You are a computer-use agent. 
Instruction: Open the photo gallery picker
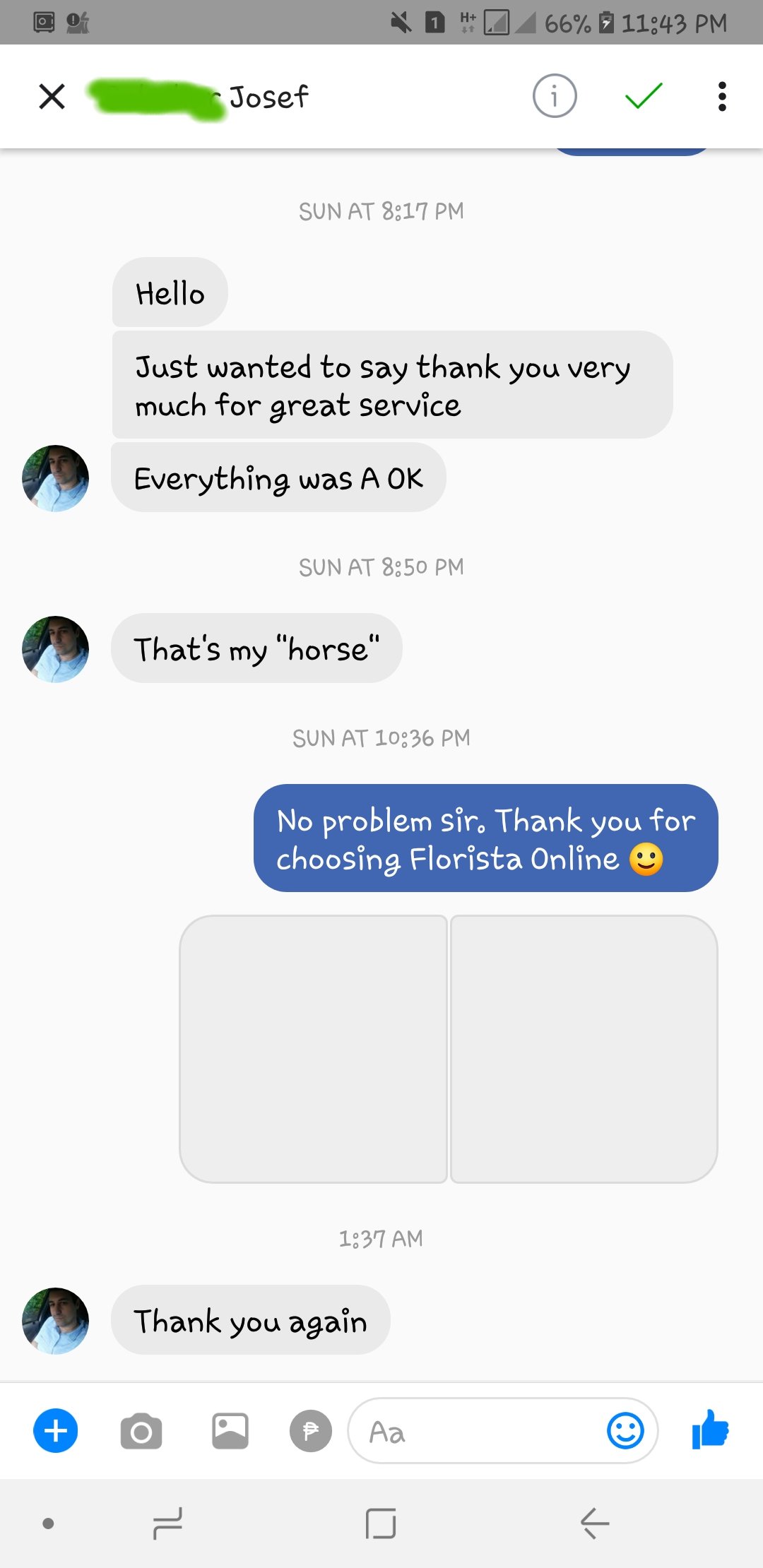coord(230,1432)
